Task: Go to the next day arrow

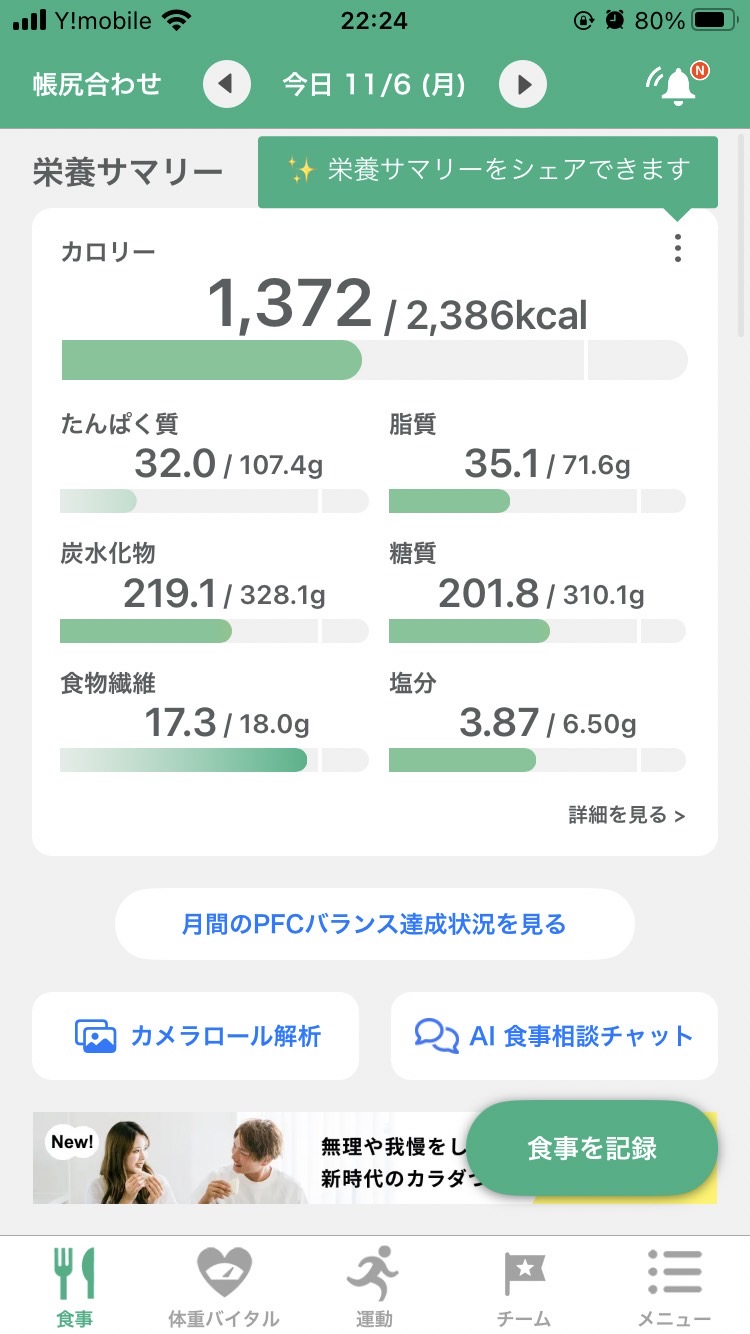Action: [523, 85]
